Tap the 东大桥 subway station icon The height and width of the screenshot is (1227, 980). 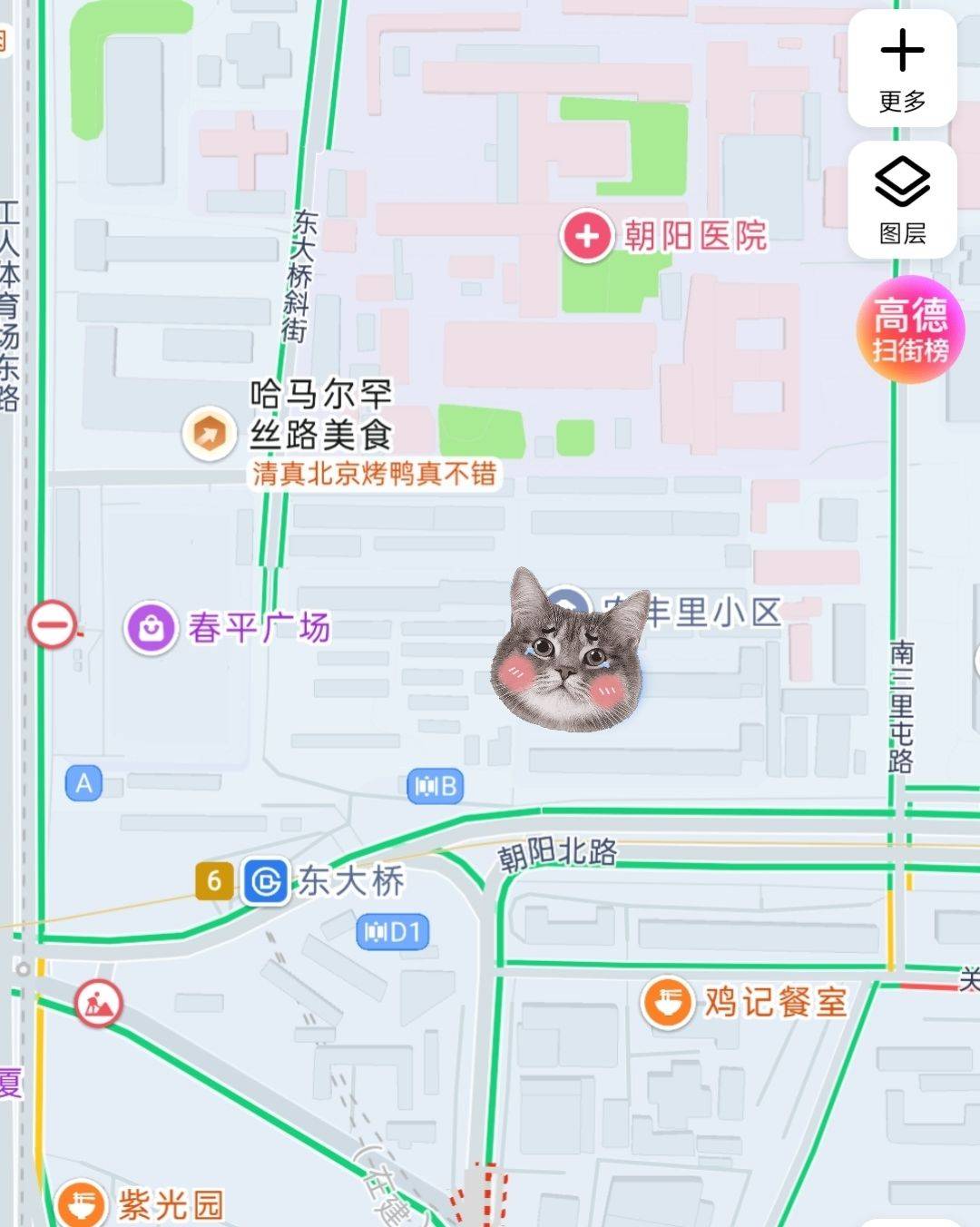pos(266,881)
